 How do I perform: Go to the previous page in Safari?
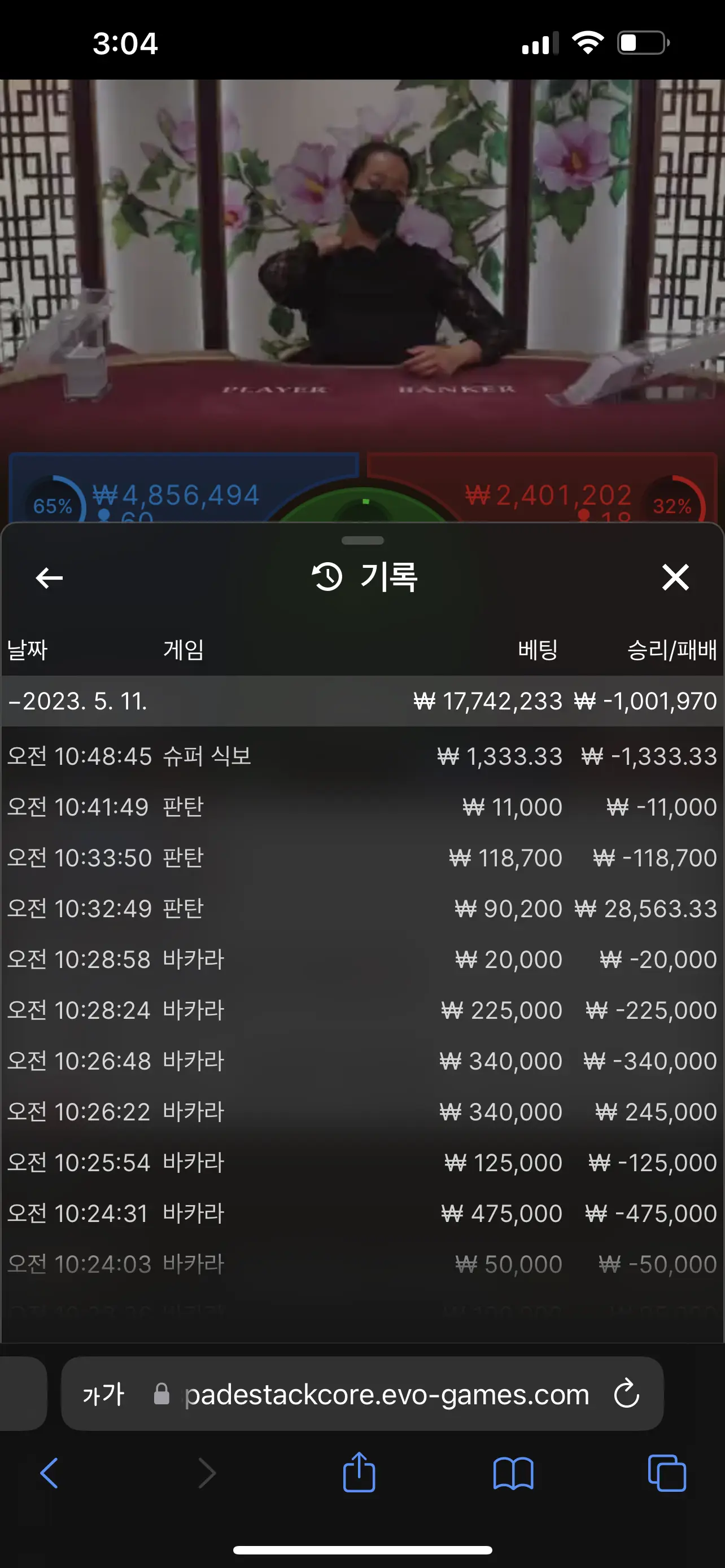click(49, 1473)
